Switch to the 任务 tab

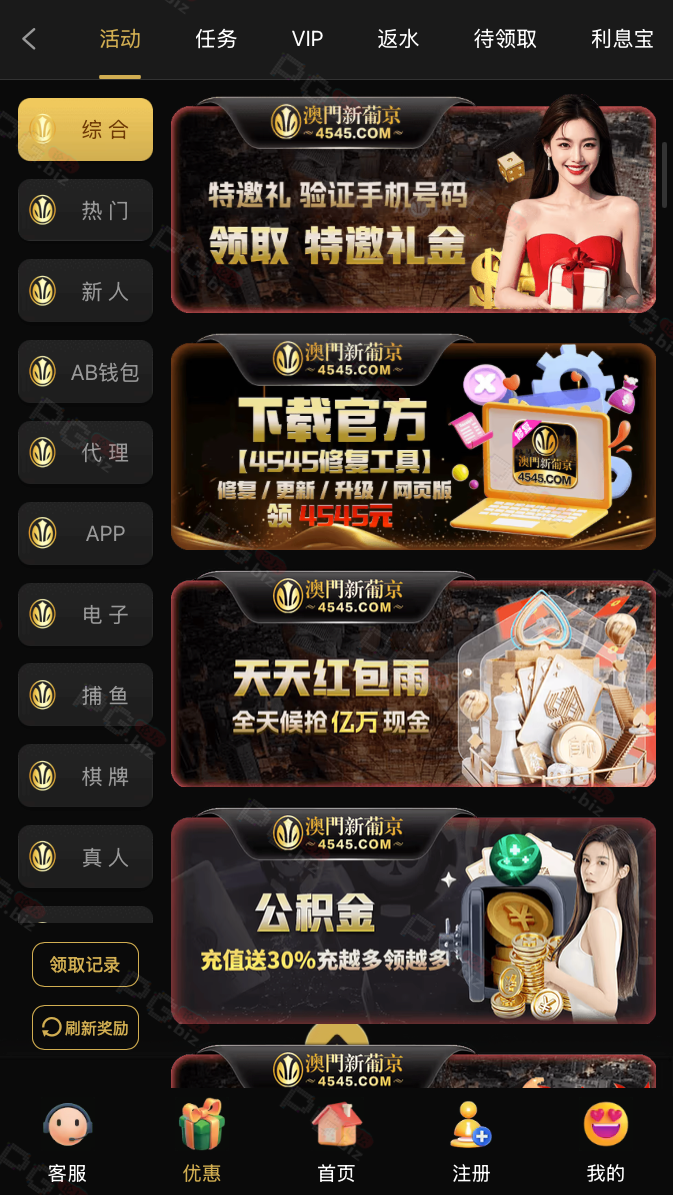(x=216, y=39)
